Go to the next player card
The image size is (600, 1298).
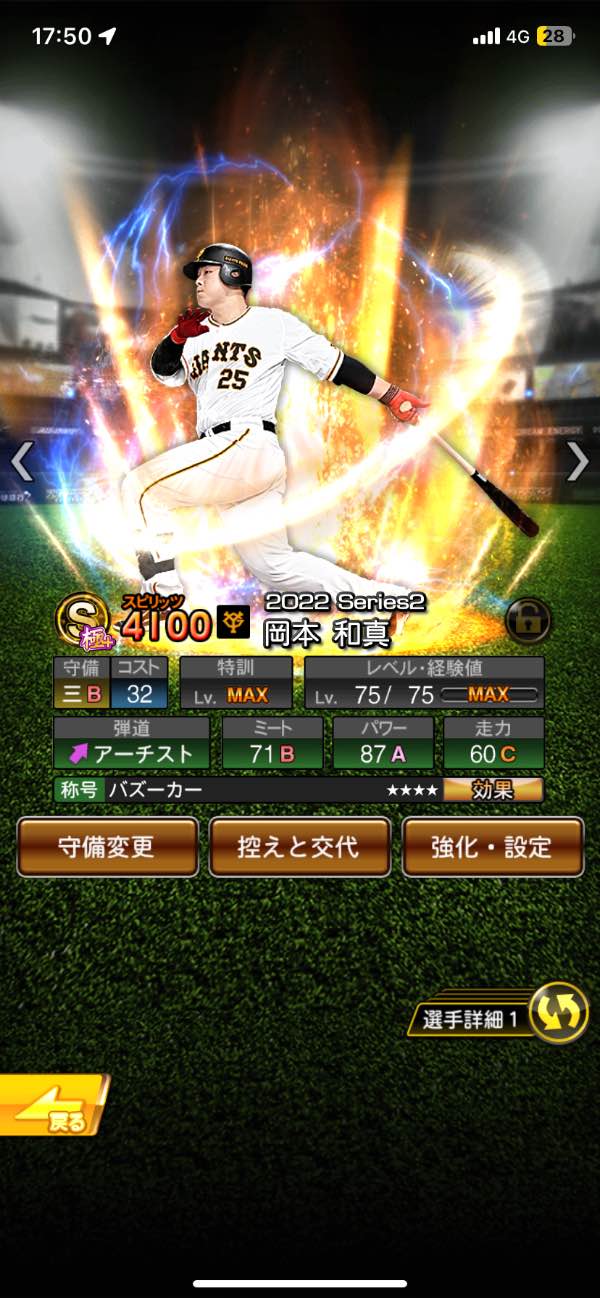(x=578, y=461)
